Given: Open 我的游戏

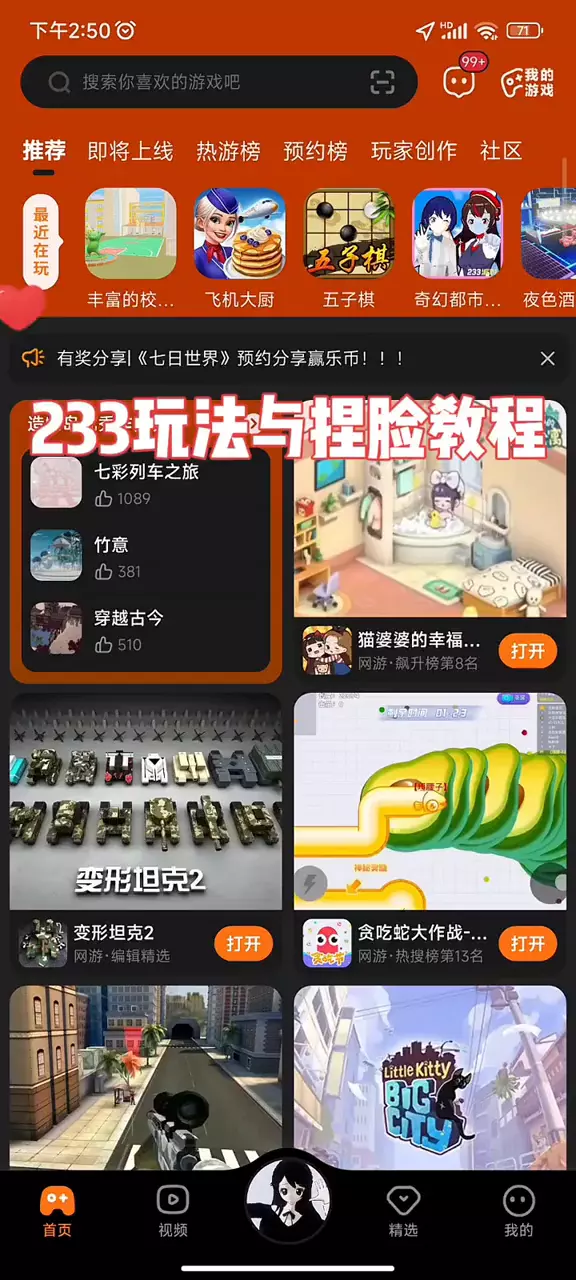Looking at the screenshot, I should [527, 82].
